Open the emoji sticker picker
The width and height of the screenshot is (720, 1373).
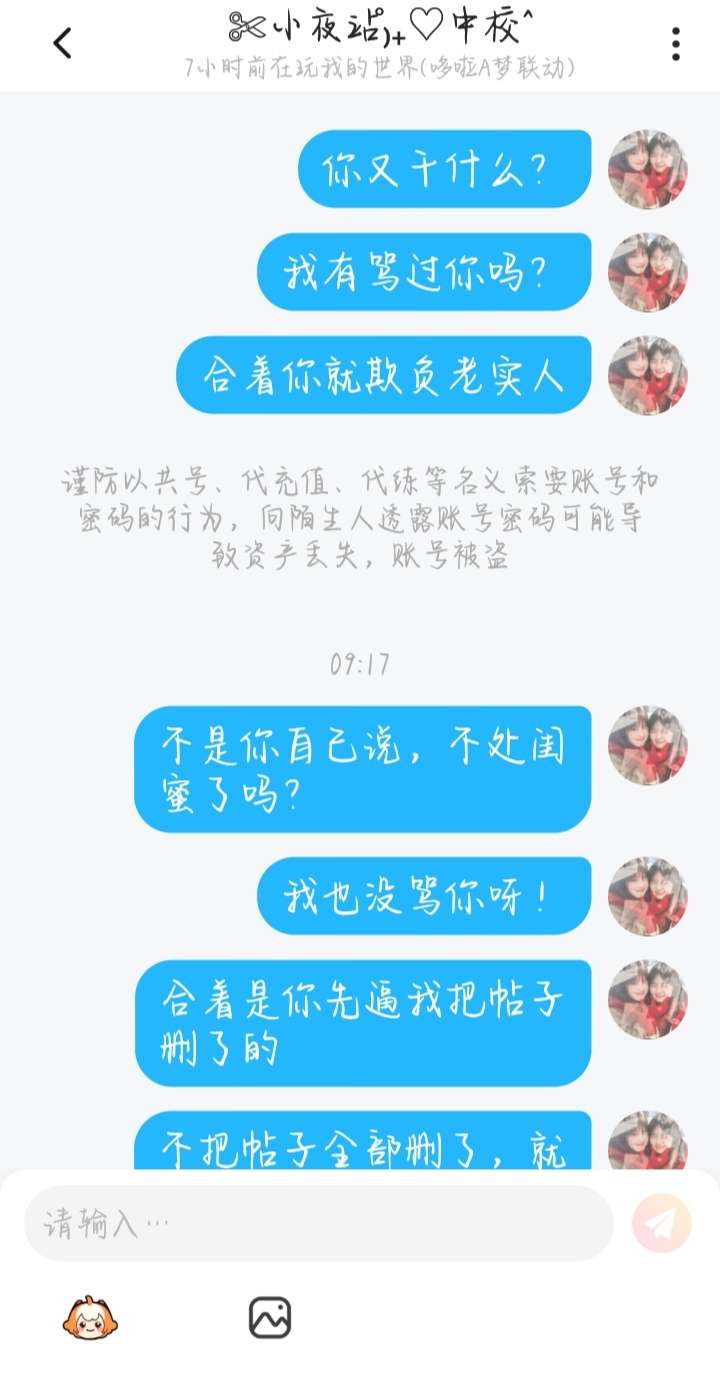point(90,1318)
